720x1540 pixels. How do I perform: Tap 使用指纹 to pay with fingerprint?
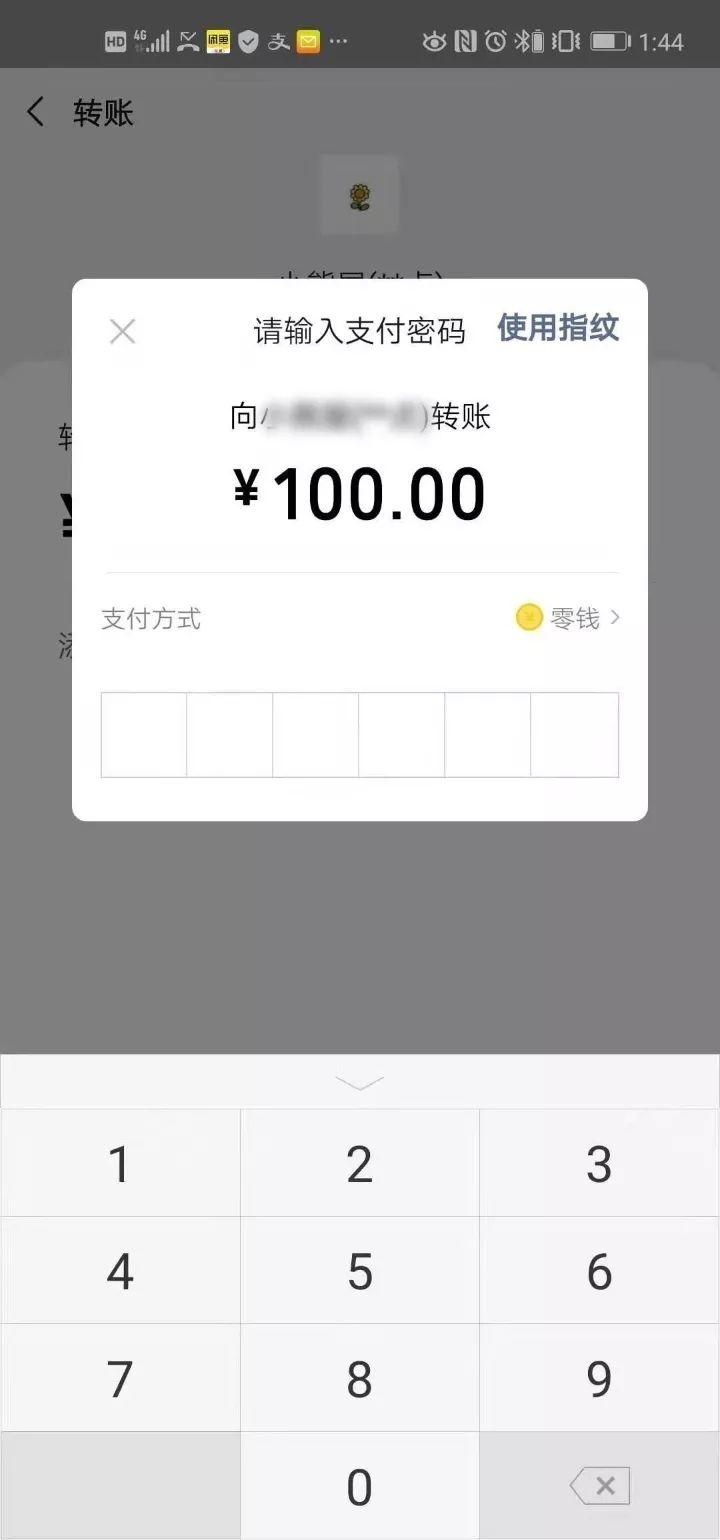point(557,329)
